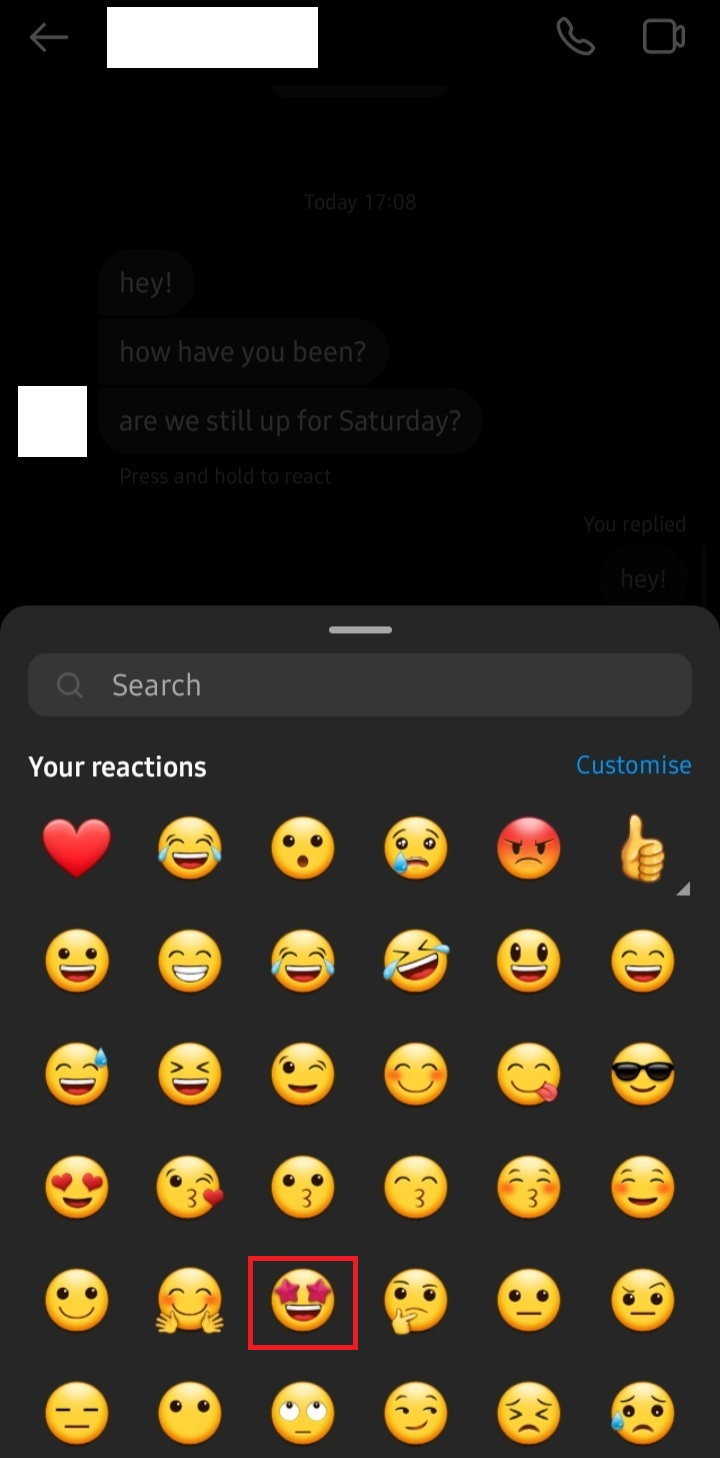Pick the tongue-out yummy face emoji
The width and height of the screenshot is (720, 1458).
529,1075
